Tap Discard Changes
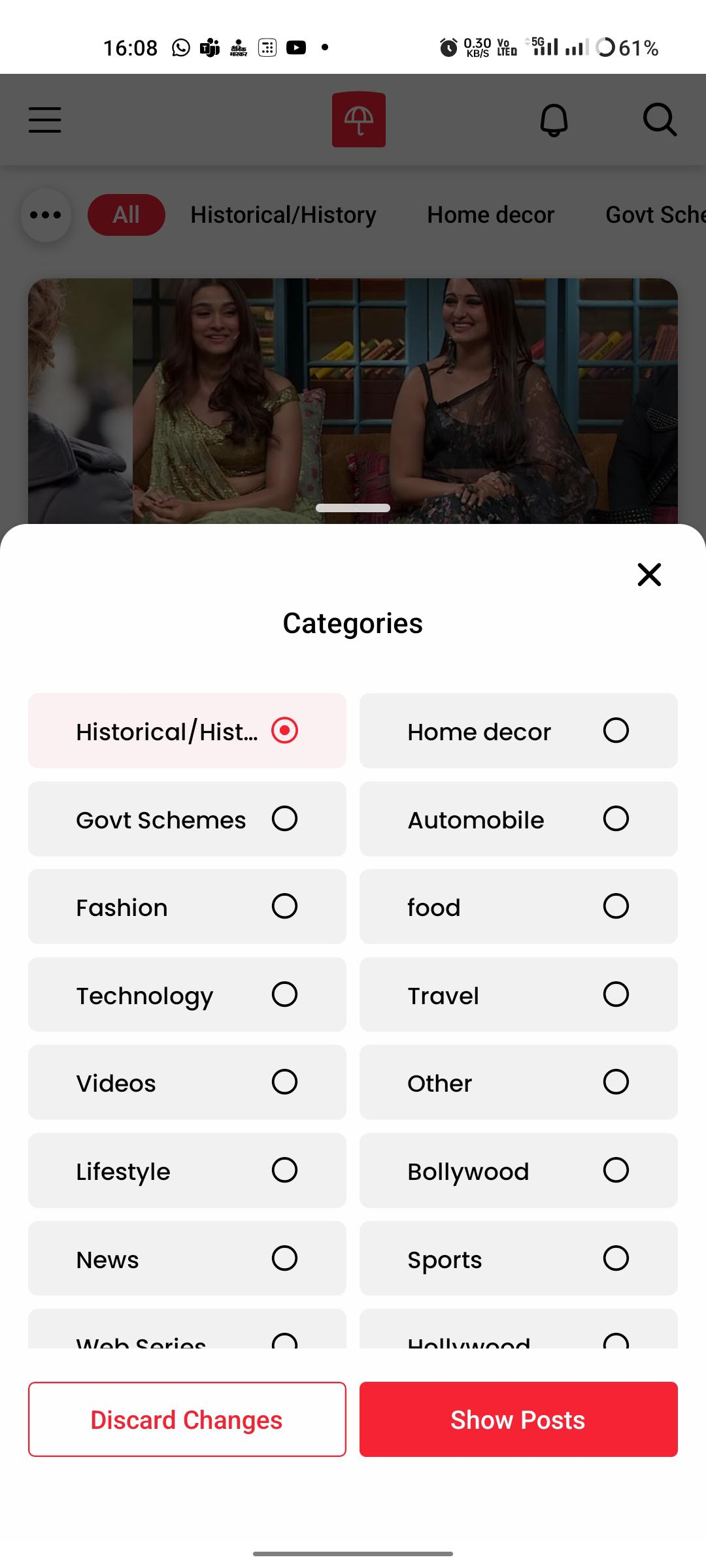The image size is (706, 1568). pyautogui.click(x=187, y=1420)
